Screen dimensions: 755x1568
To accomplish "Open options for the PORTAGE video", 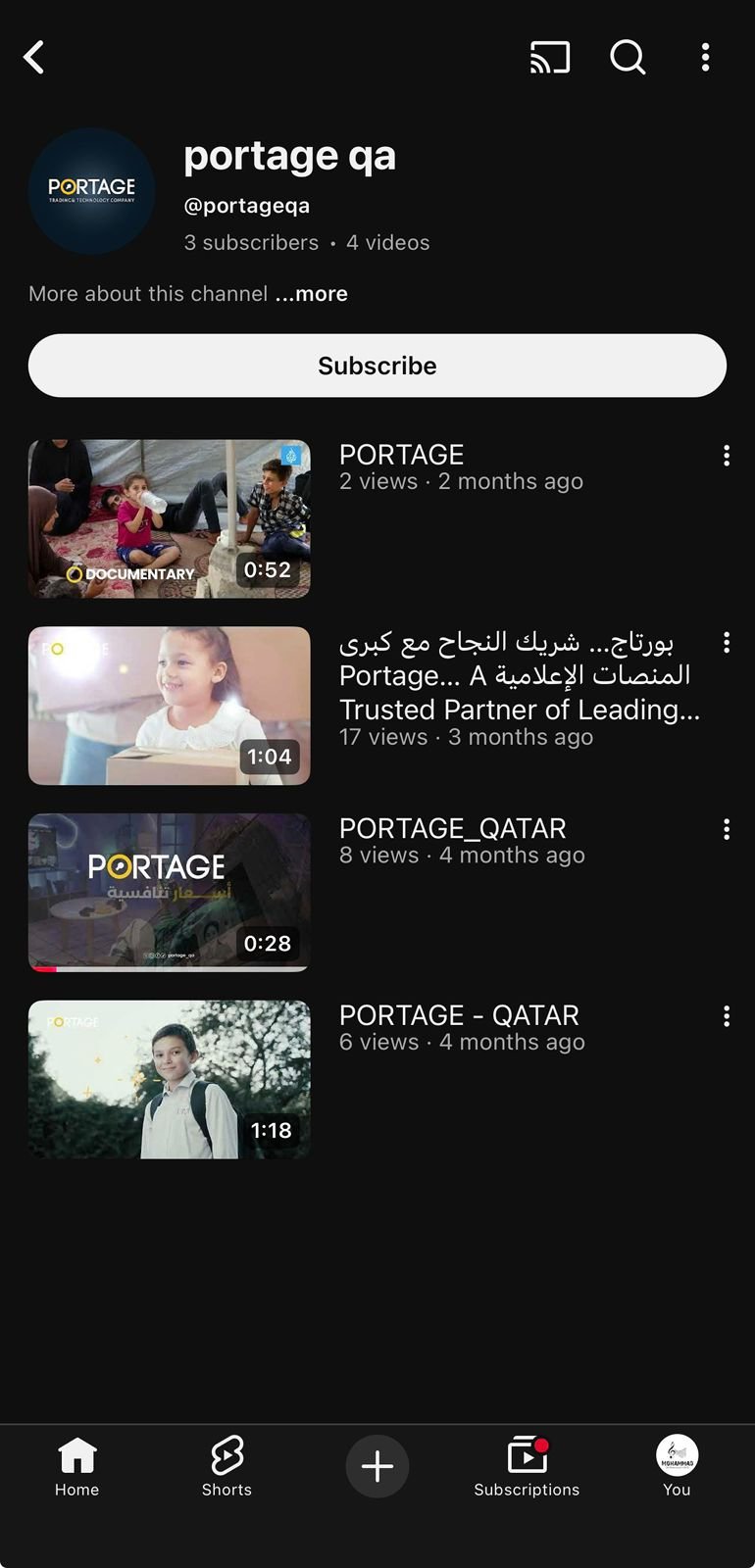I will (x=726, y=456).
